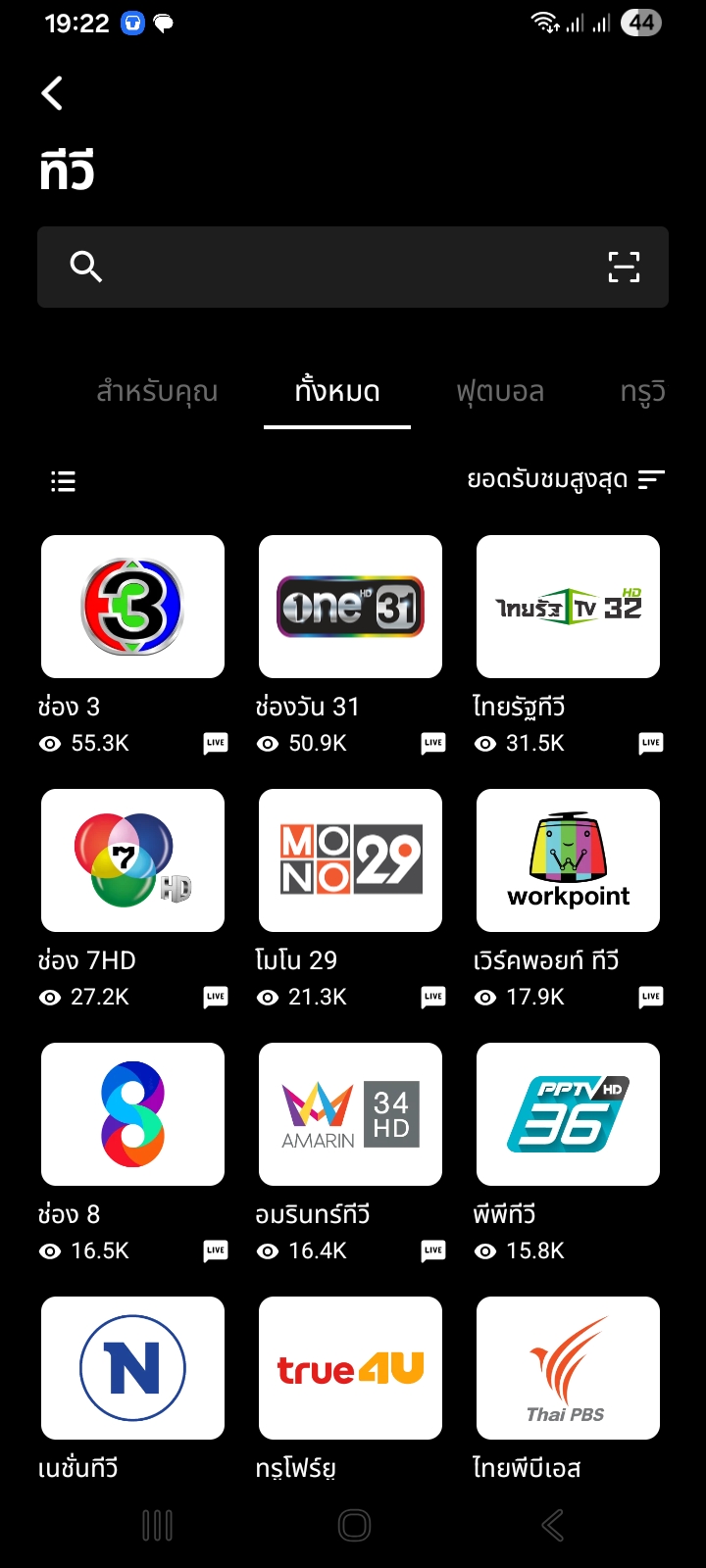Open the QR scan icon
Image resolution: width=706 pixels, height=1568 pixels.
pyautogui.click(x=624, y=267)
